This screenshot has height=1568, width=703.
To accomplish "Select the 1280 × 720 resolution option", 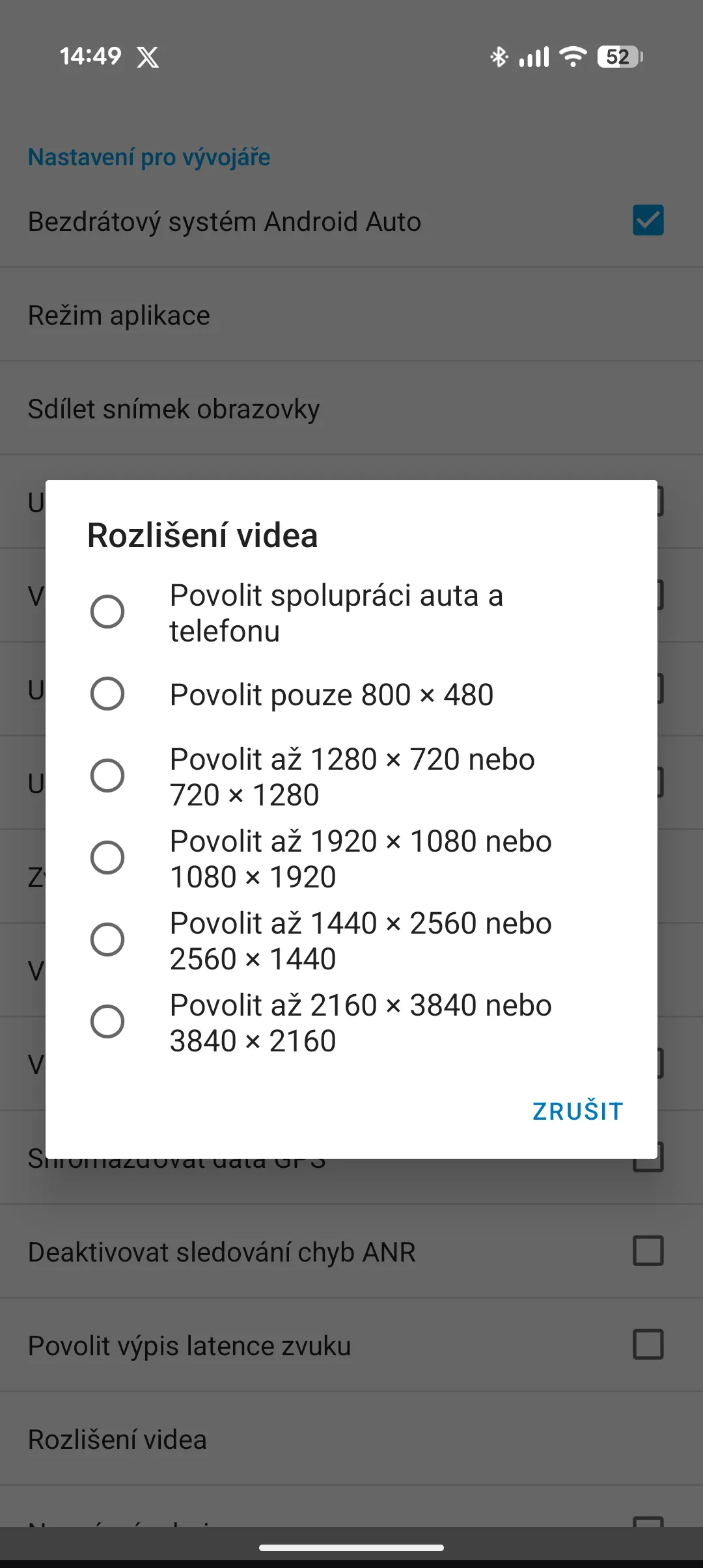I will tap(107, 776).
